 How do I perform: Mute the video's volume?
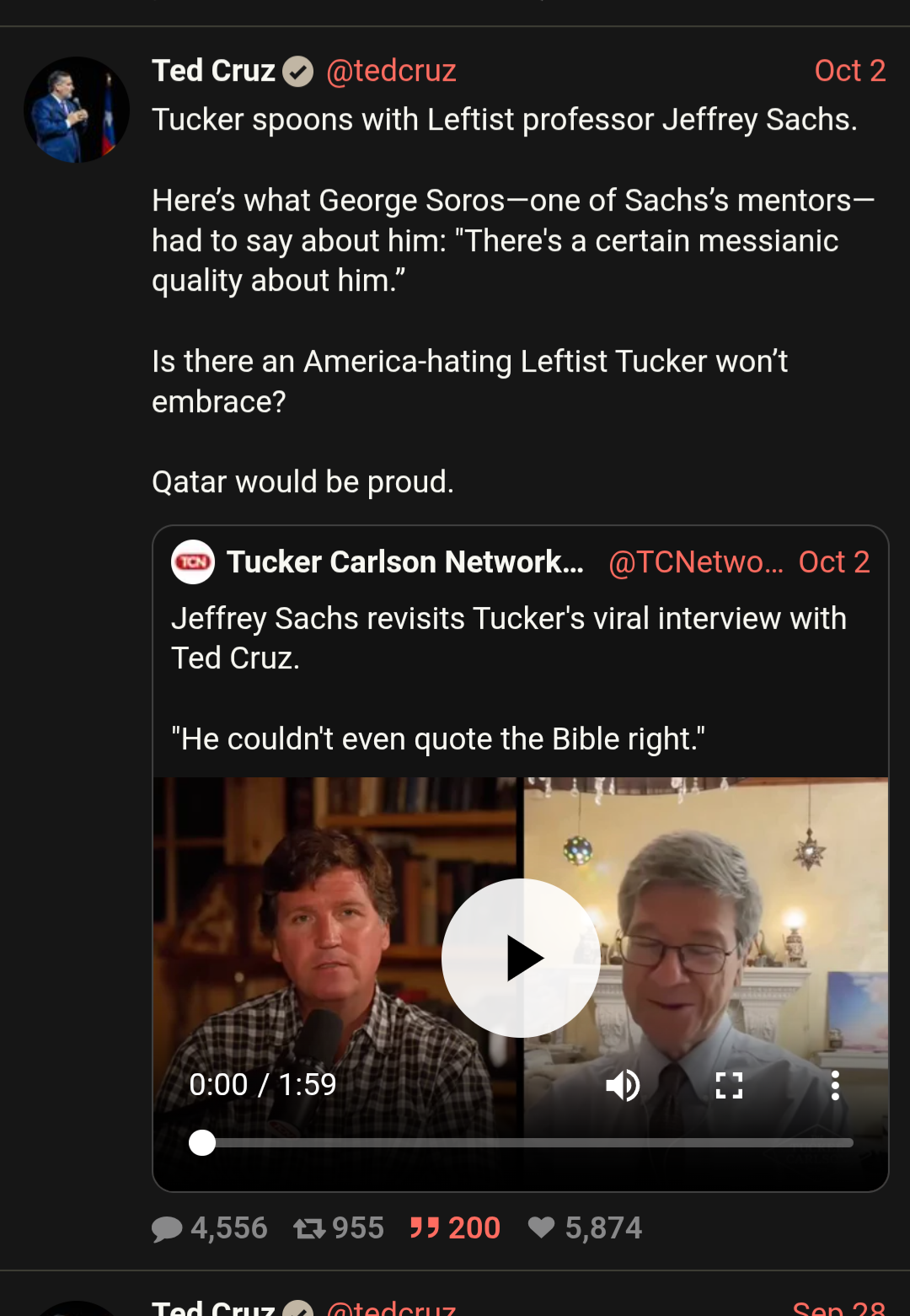[623, 1085]
